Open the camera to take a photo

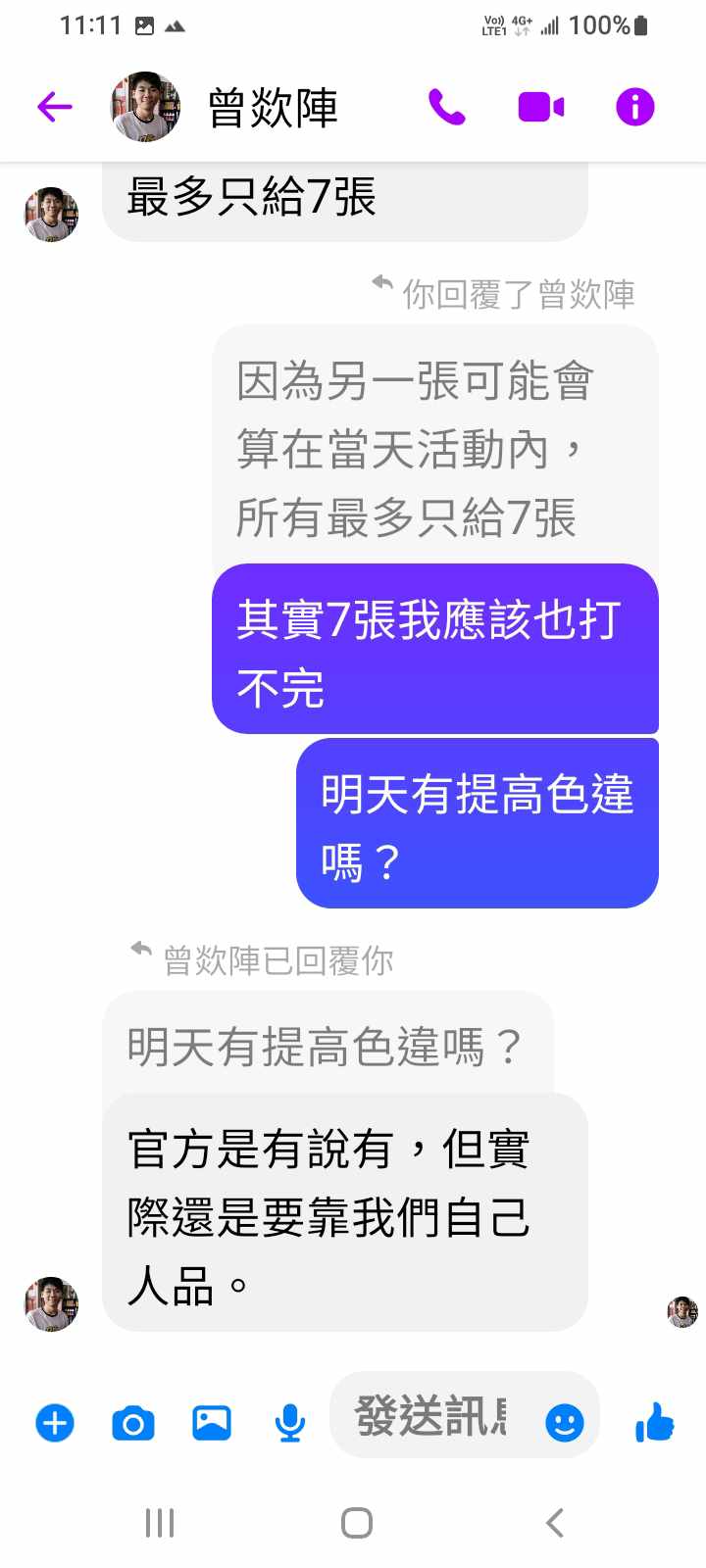(133, 1422)
